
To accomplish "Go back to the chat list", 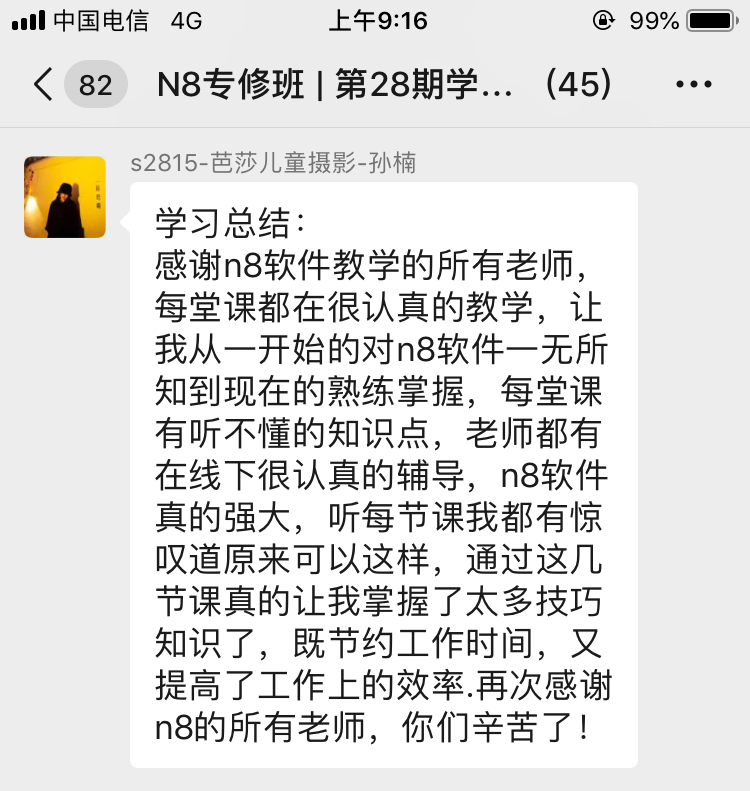I will [44, 85].
